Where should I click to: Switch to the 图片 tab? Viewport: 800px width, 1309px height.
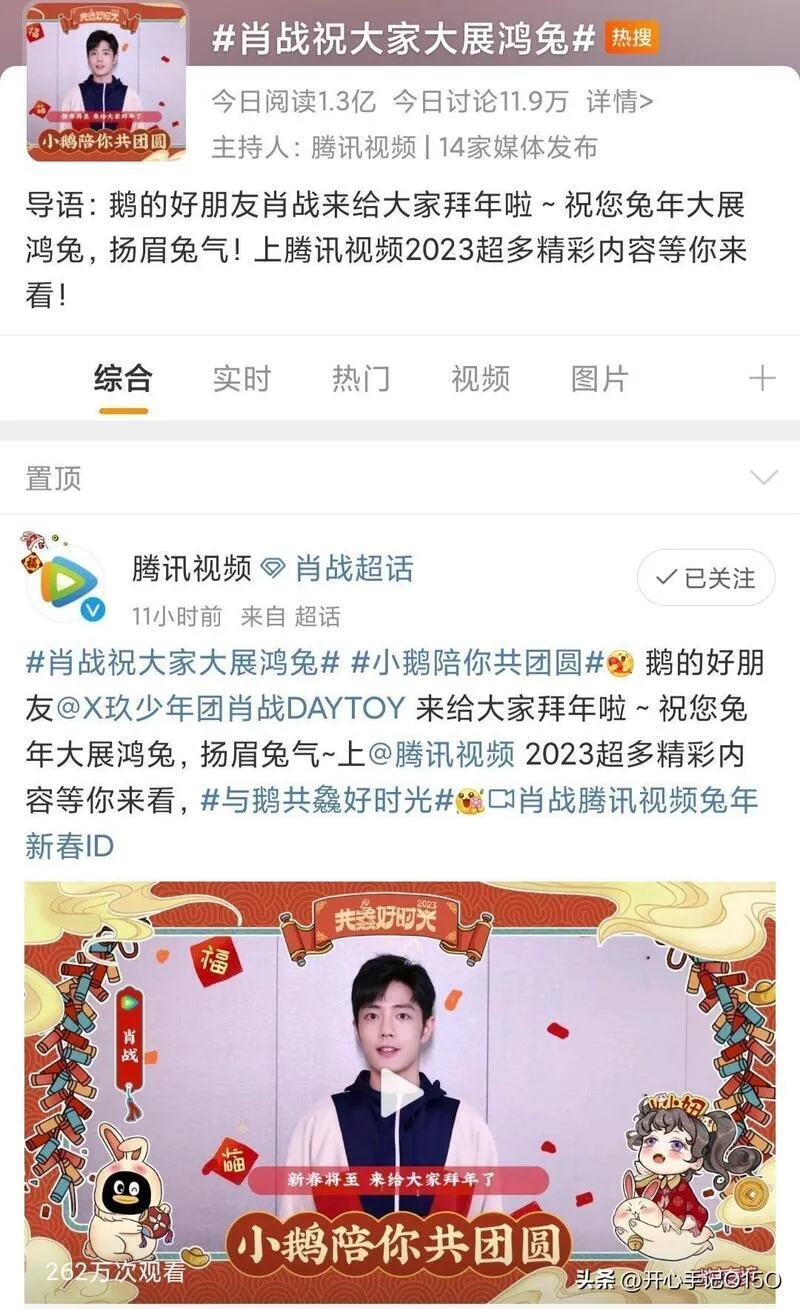click(x=600, y=379)
